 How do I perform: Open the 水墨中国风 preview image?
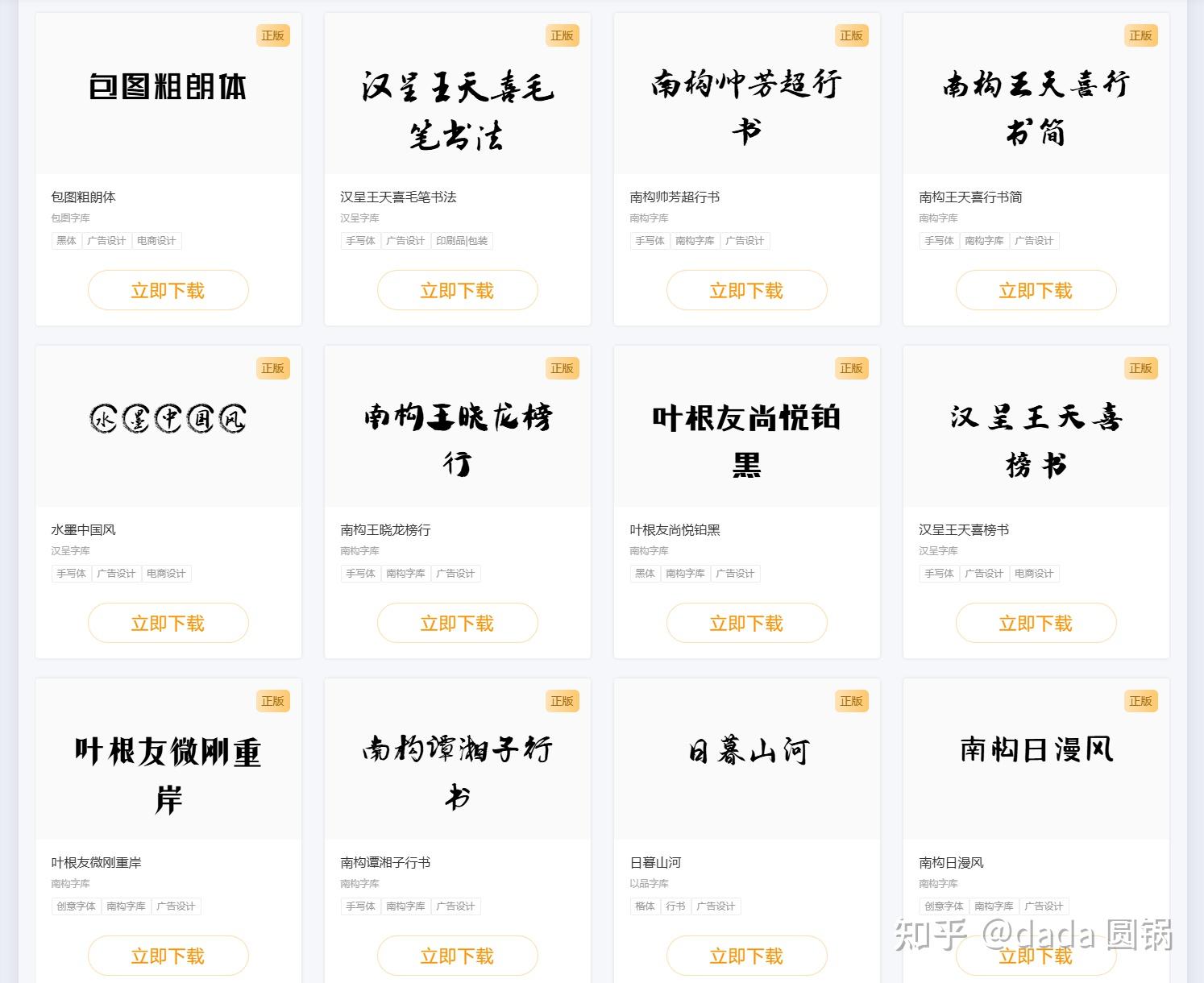pyautogui.click(x=168, y=426)
